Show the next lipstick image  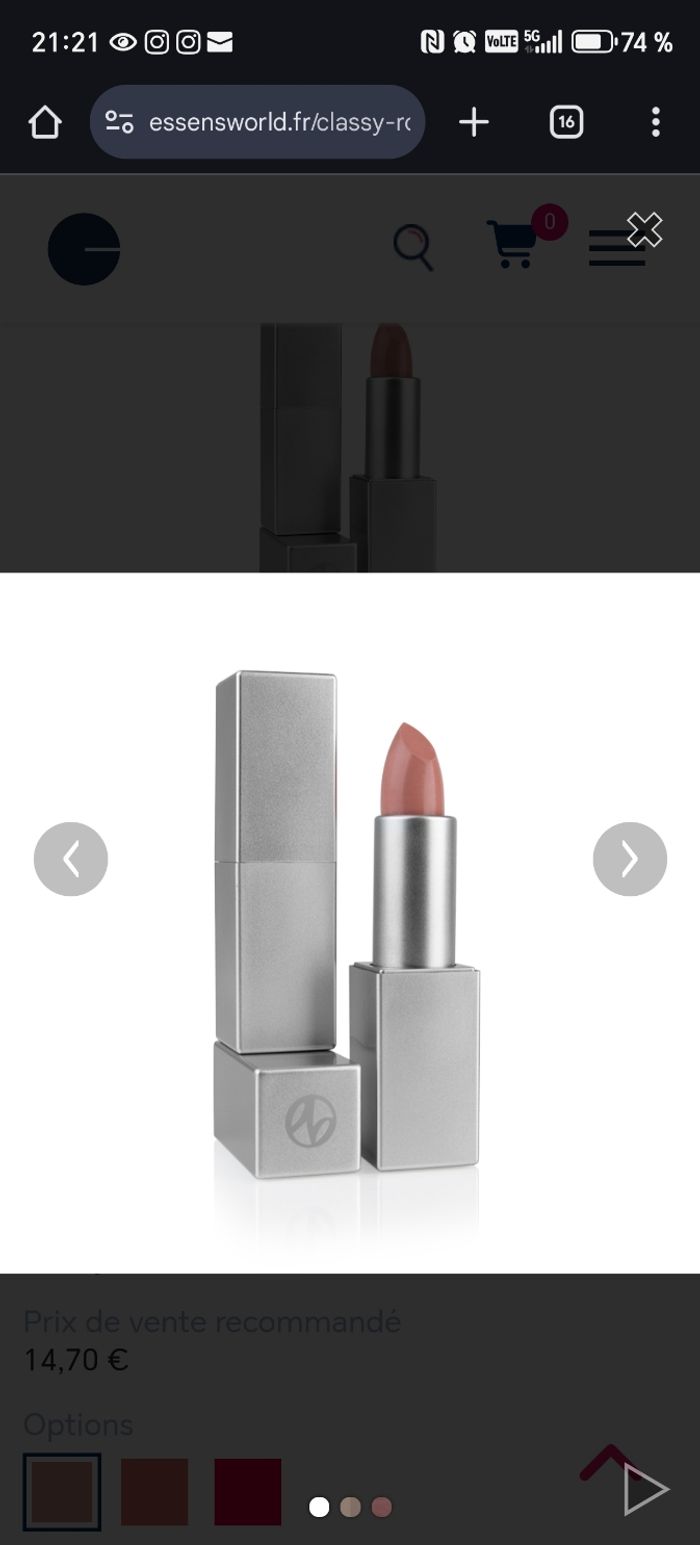pos(629,859)
